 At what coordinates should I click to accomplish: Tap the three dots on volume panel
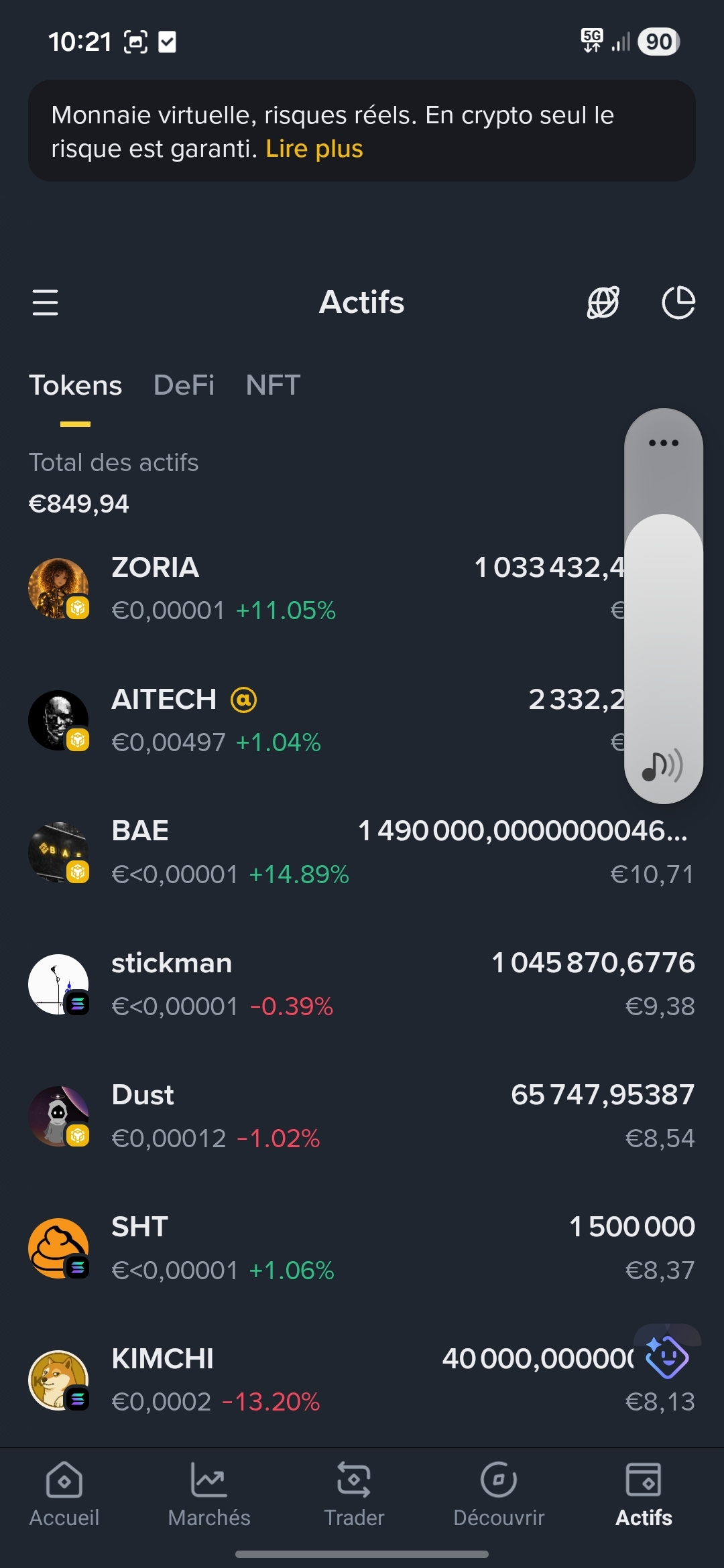[664, 443]
